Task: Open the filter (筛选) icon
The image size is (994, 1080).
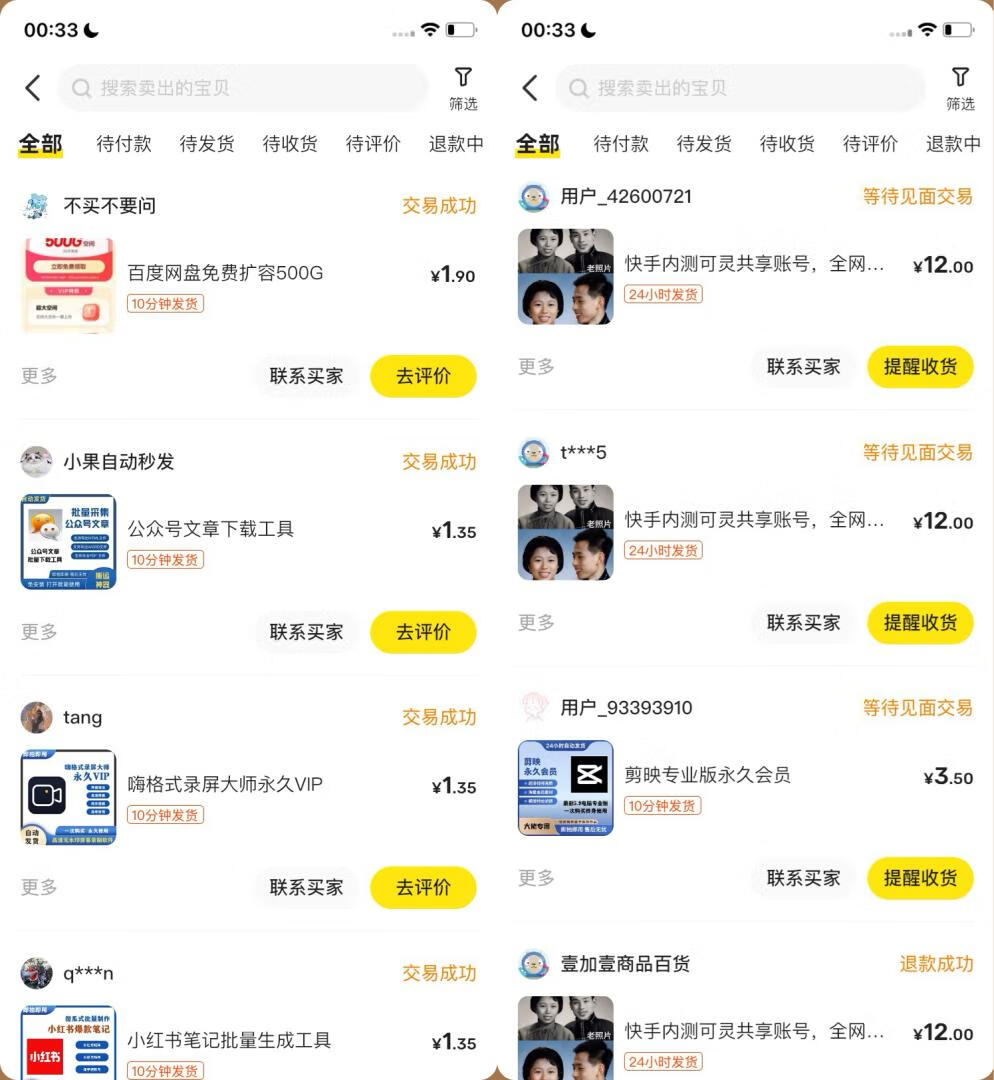Action: point(462,87)
